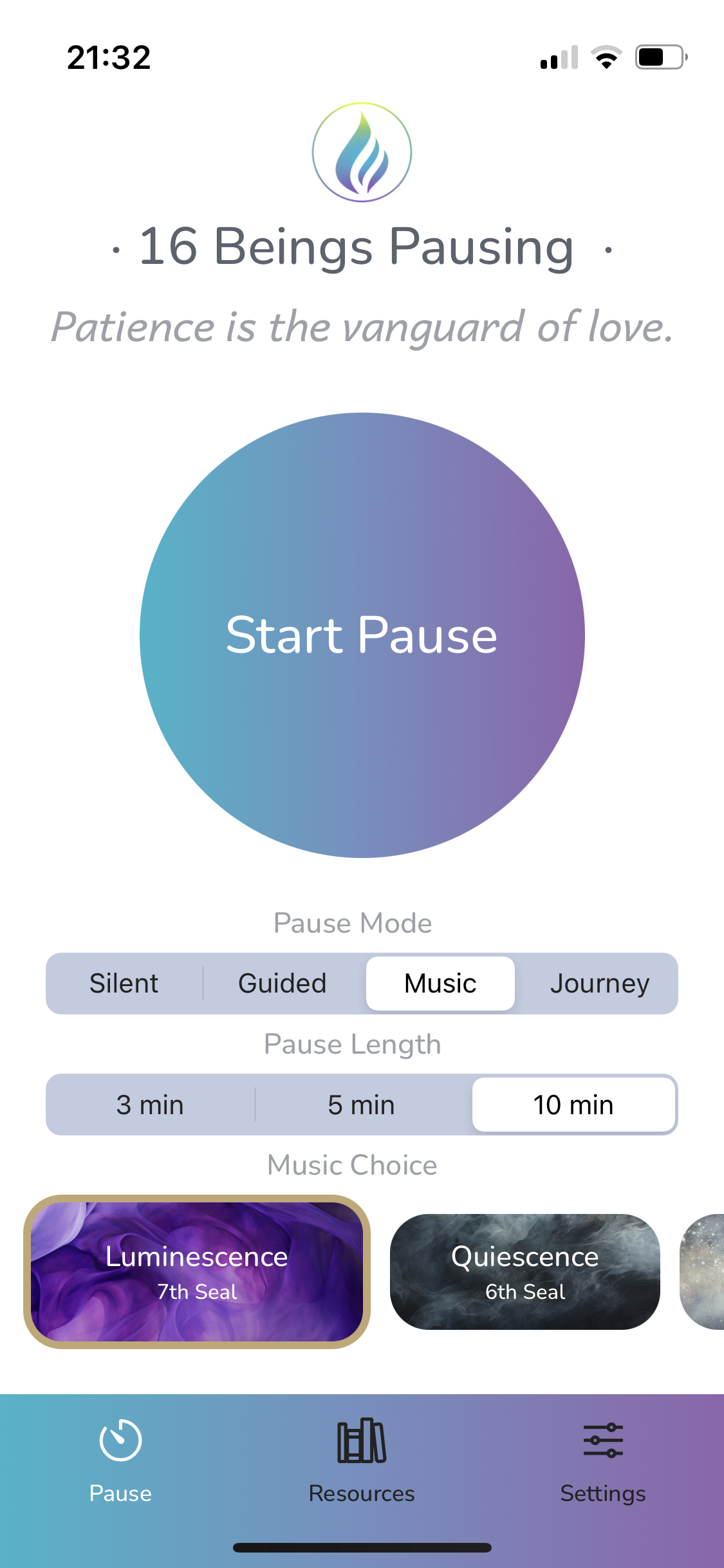Tap the timer icon above Pause label

point(120,1444)
